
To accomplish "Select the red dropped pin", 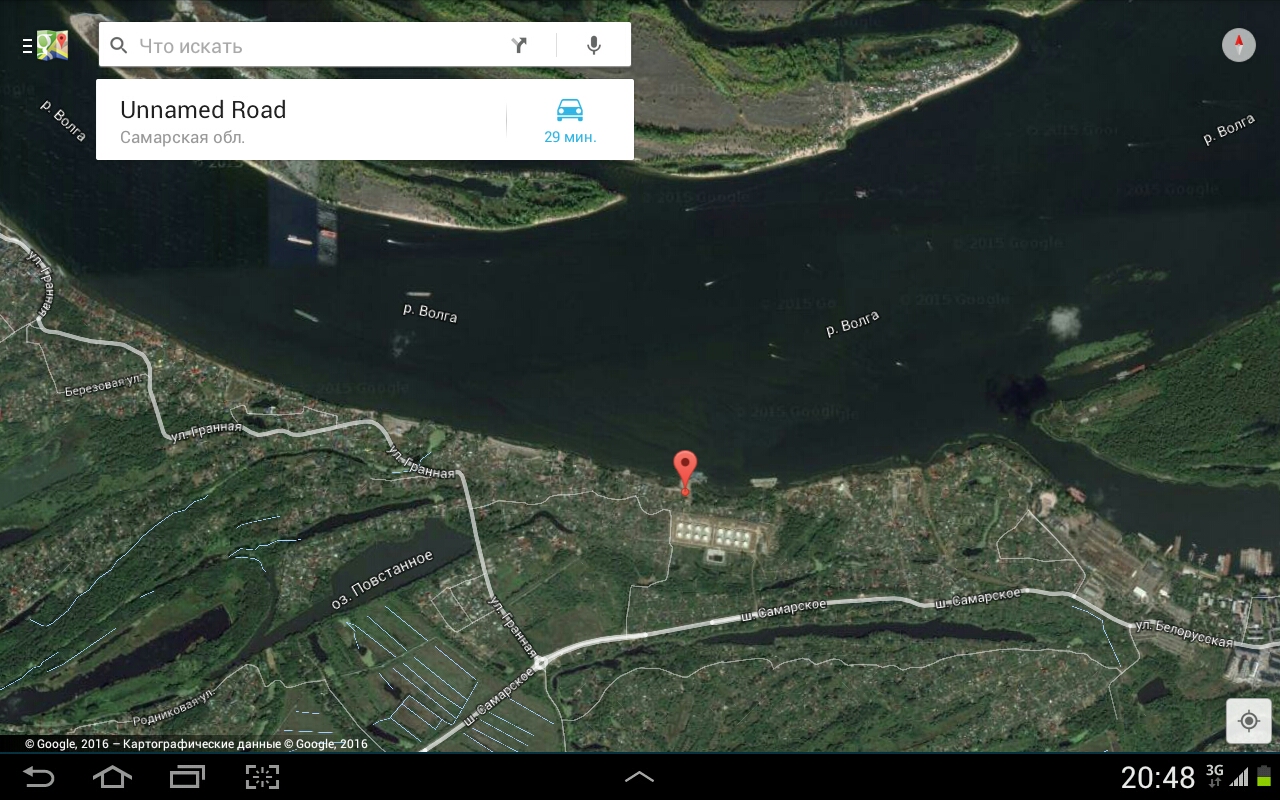I will click(x=685, y=470).
